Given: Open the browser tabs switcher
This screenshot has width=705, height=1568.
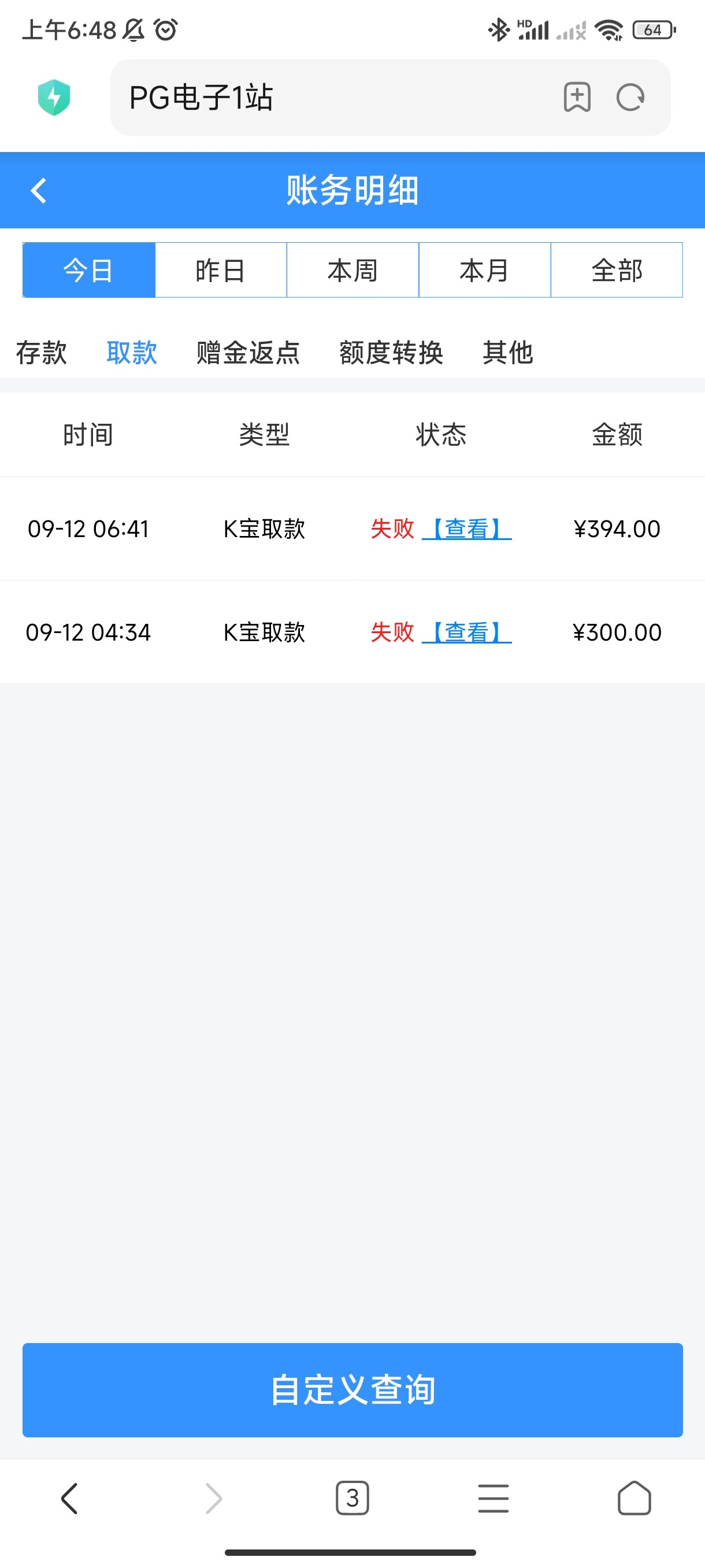Looking at the screenshot, I should click(x=352, y=1498).
